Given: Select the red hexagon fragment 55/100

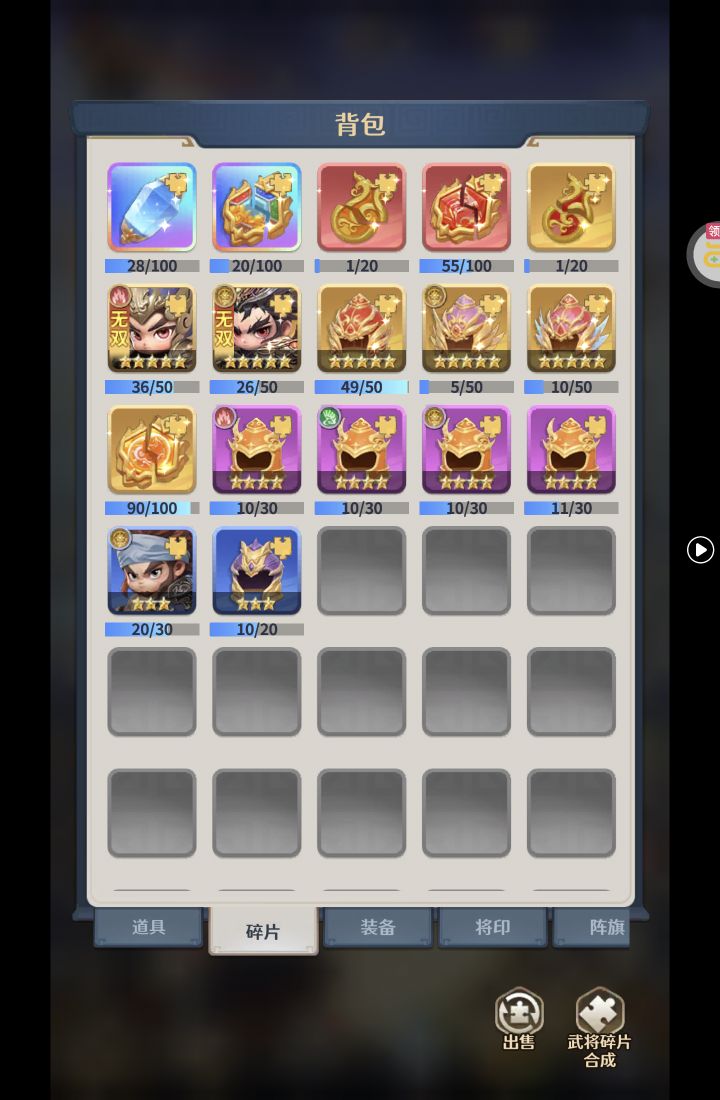Looking at the screenshot, I should pos(466,207).
